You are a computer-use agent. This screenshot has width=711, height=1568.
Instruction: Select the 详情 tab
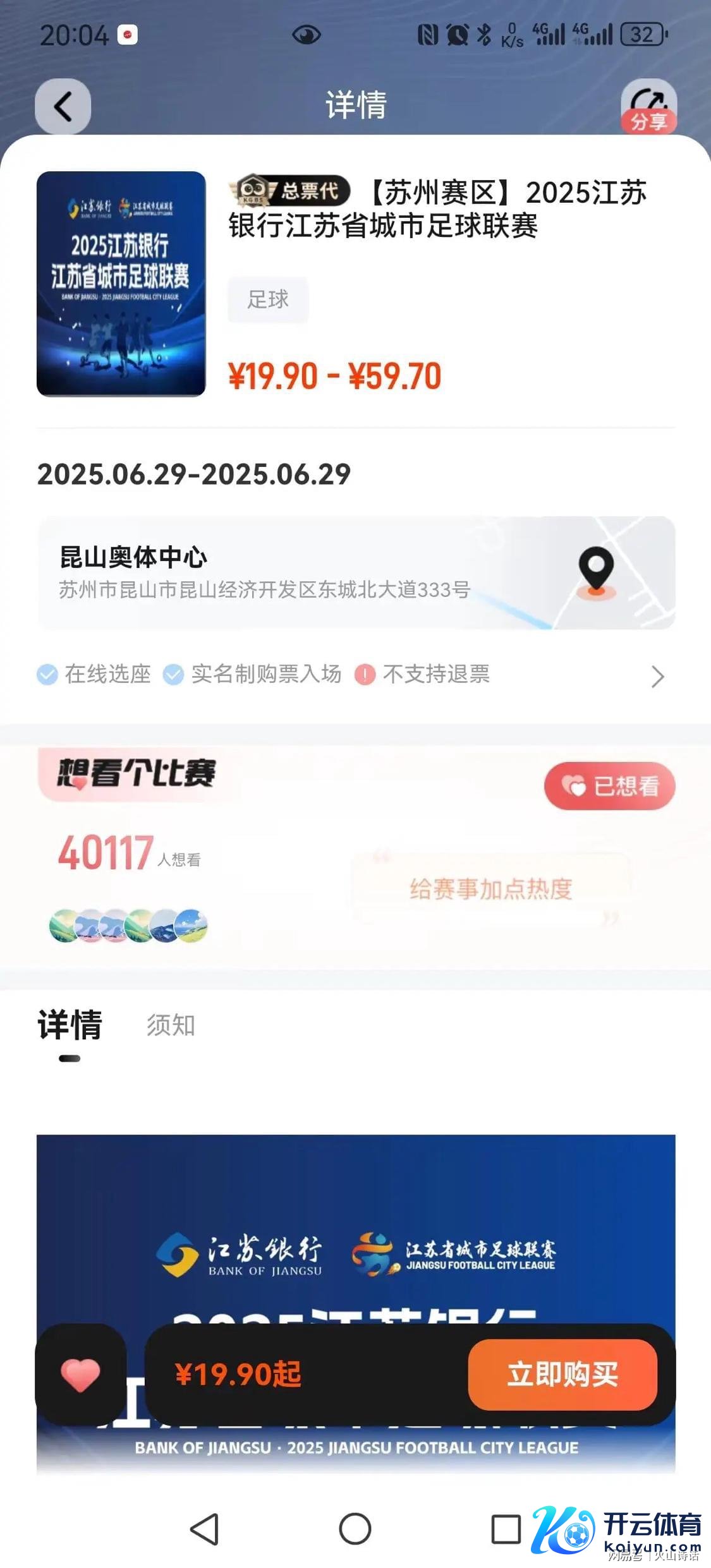pos(70,1025)
